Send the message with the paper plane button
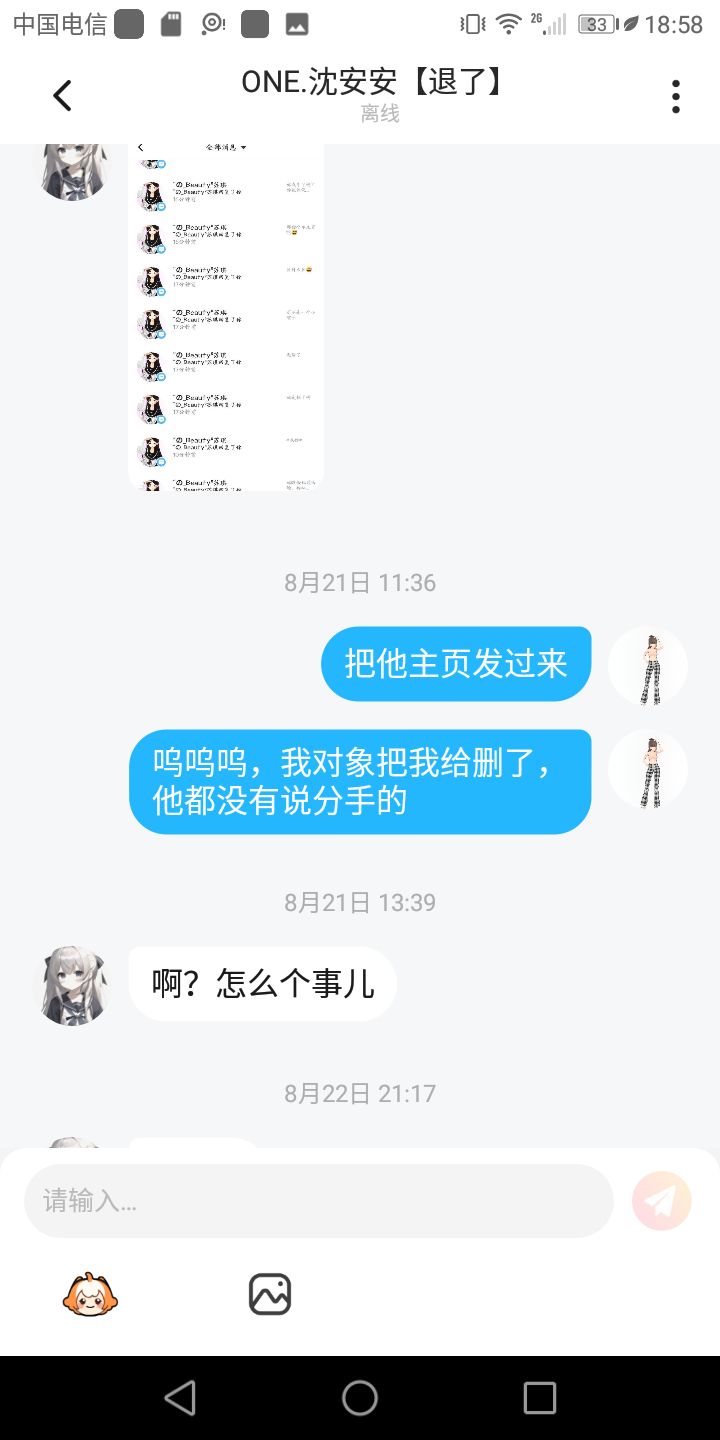Screen dimensions: 720x1440 [x=662, y=1200]
